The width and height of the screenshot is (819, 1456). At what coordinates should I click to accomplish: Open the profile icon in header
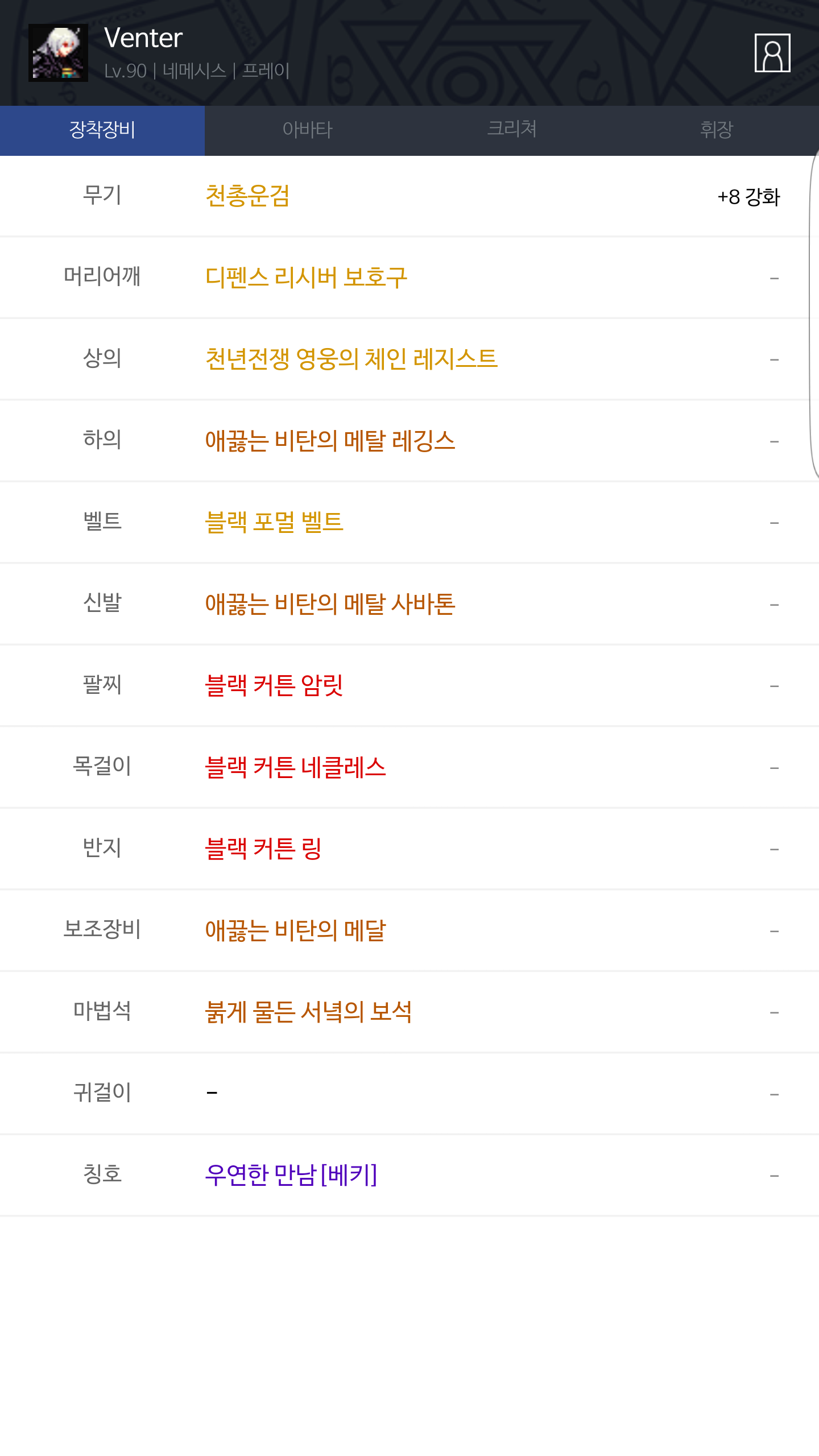coord(772,53)
